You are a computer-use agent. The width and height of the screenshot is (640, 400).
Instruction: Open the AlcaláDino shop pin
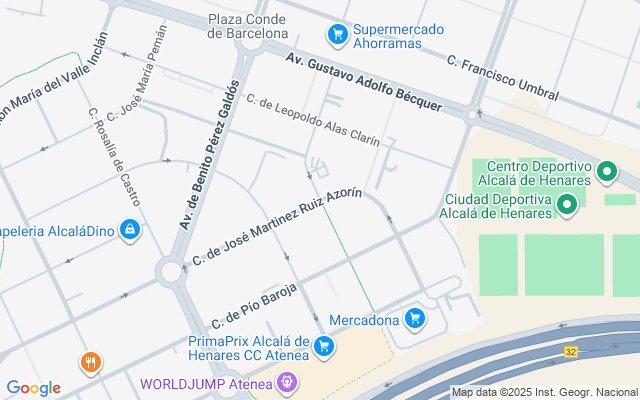point(129,231)
